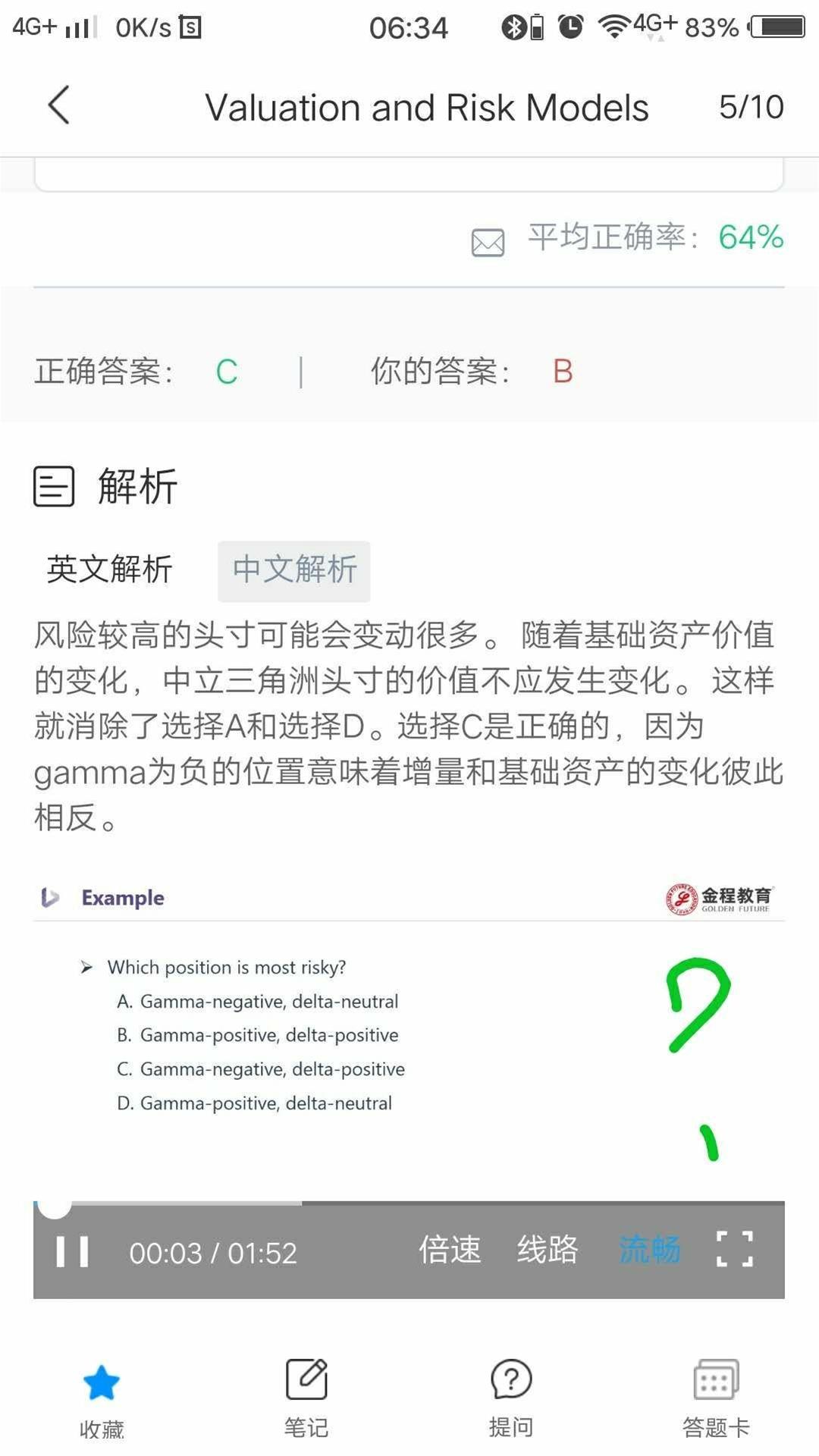Viewport: 819px width, 1456px height.
Task: Go back using the top-left arrow
Action: pyautogui.click(x=59, y=105)
